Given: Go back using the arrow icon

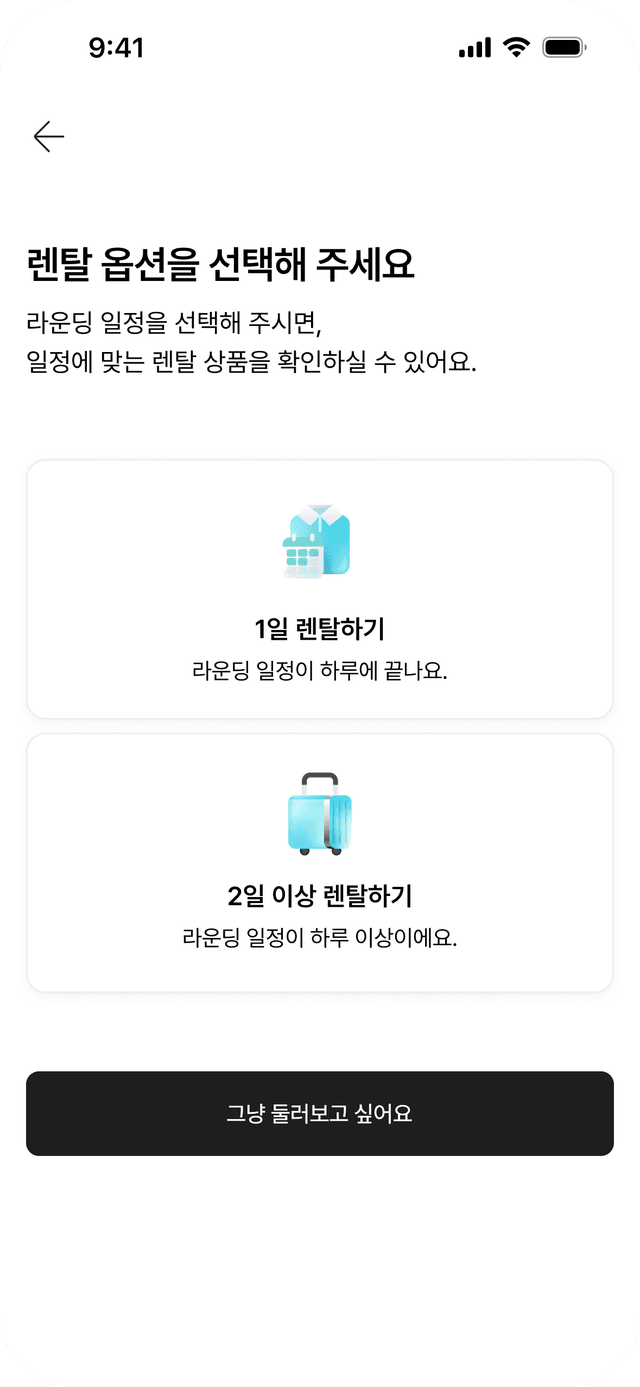Looking at the screenshot, I should pyautogui.click(x=48, y=137).
